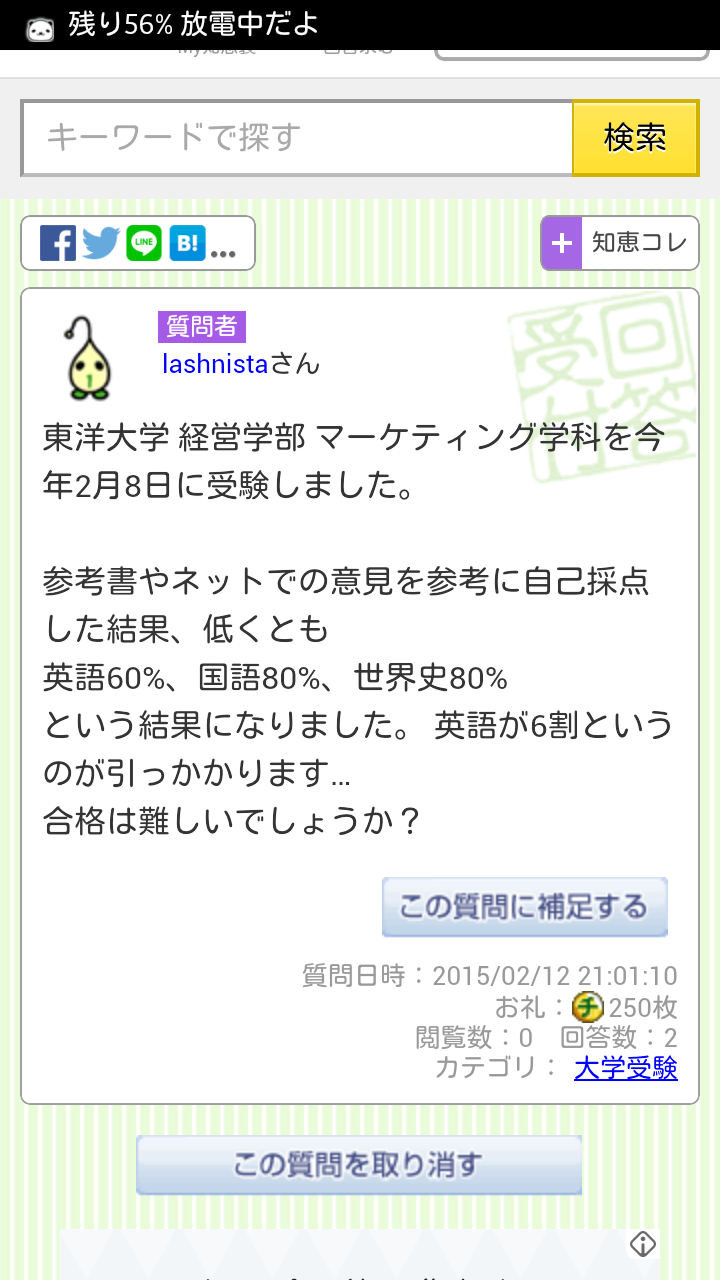Tap この質問に補足する to add a supplement
Screen dimensions: 720x1280
click(x=524, y=907)
